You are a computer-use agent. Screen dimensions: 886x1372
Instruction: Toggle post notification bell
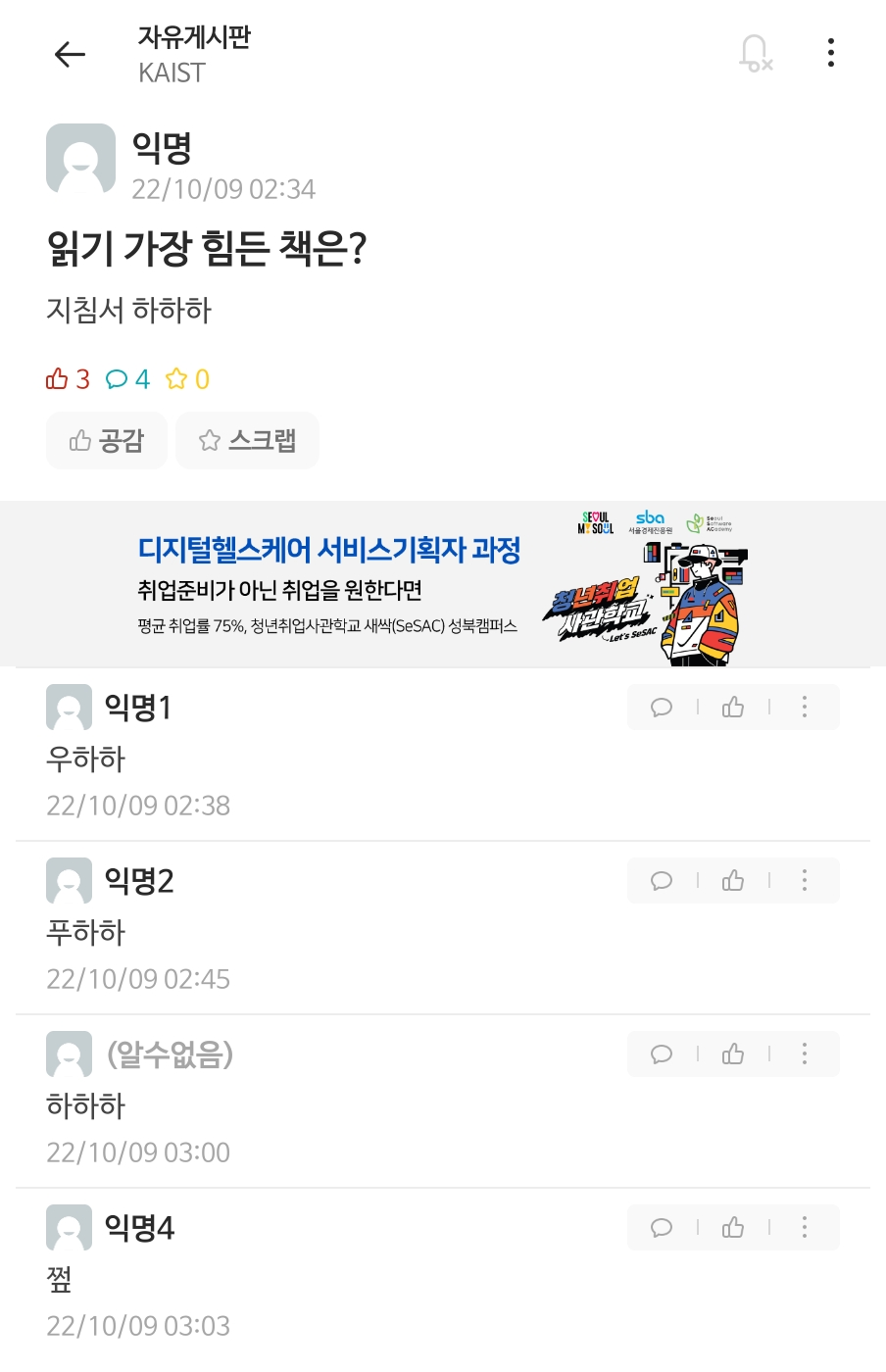(x=755, y=53)
